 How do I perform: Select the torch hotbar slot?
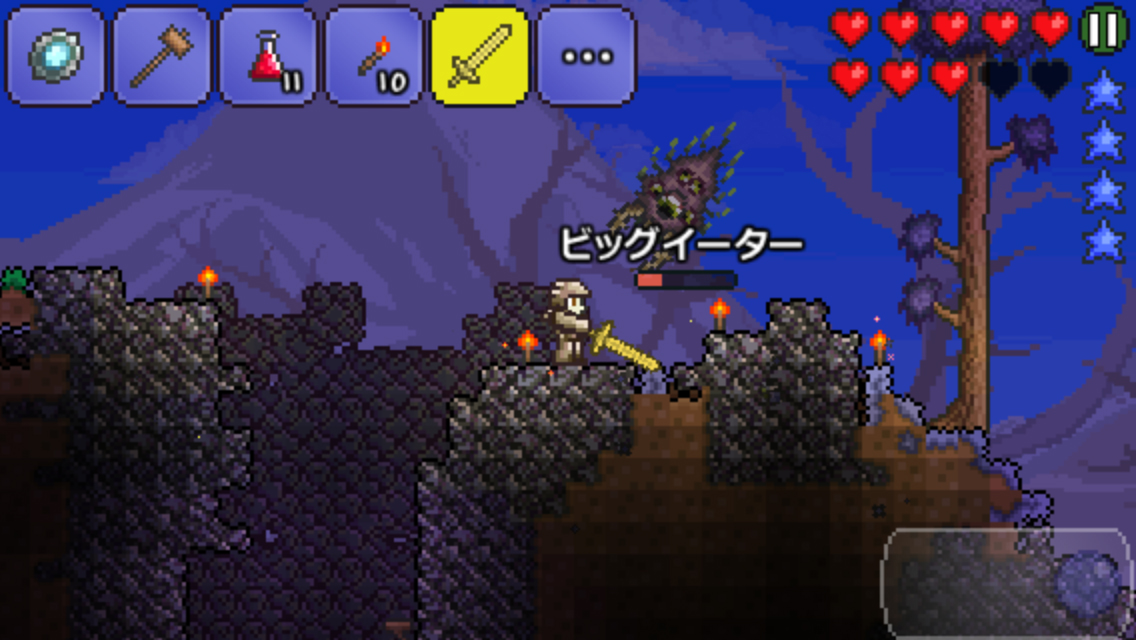point(374,57)
